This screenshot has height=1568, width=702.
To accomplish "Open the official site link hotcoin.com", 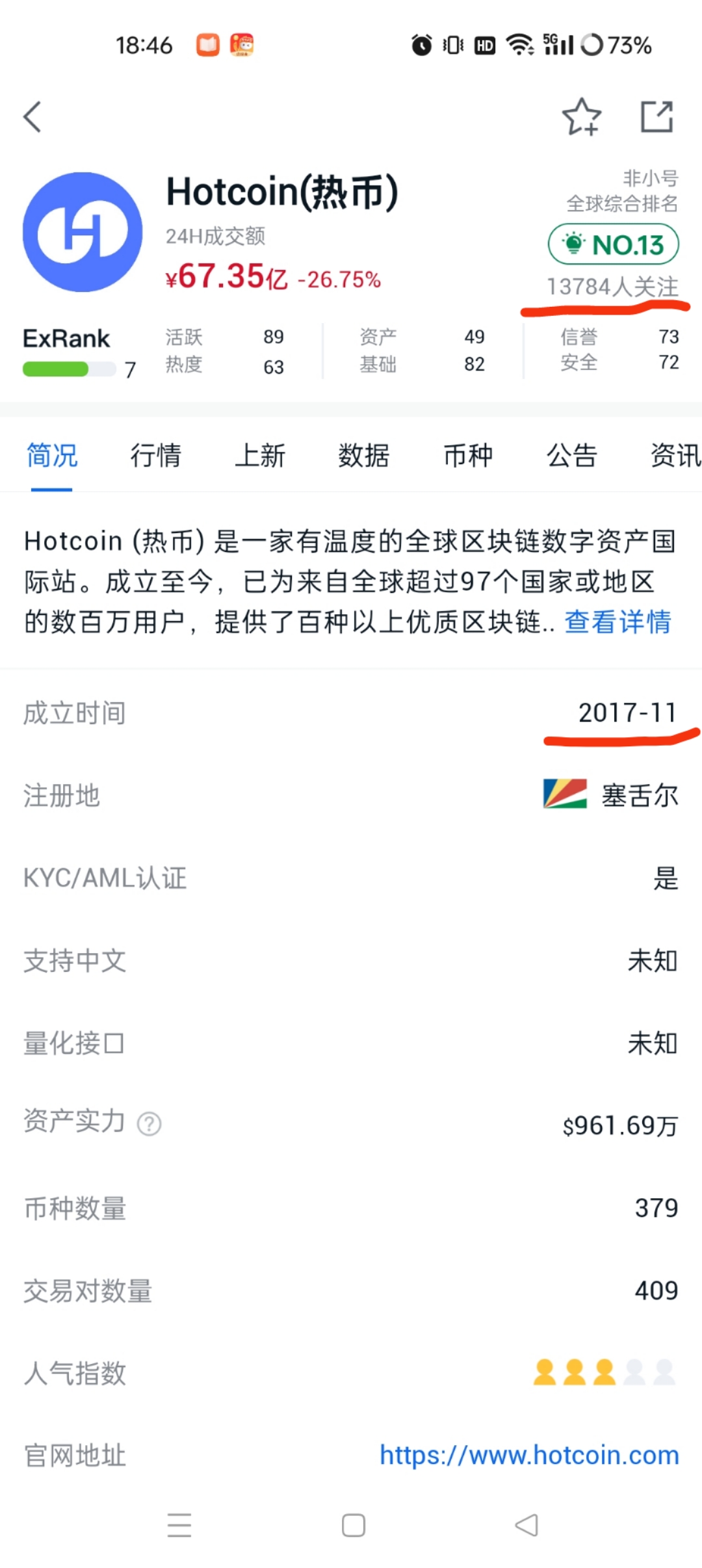I will [529, 1455].
